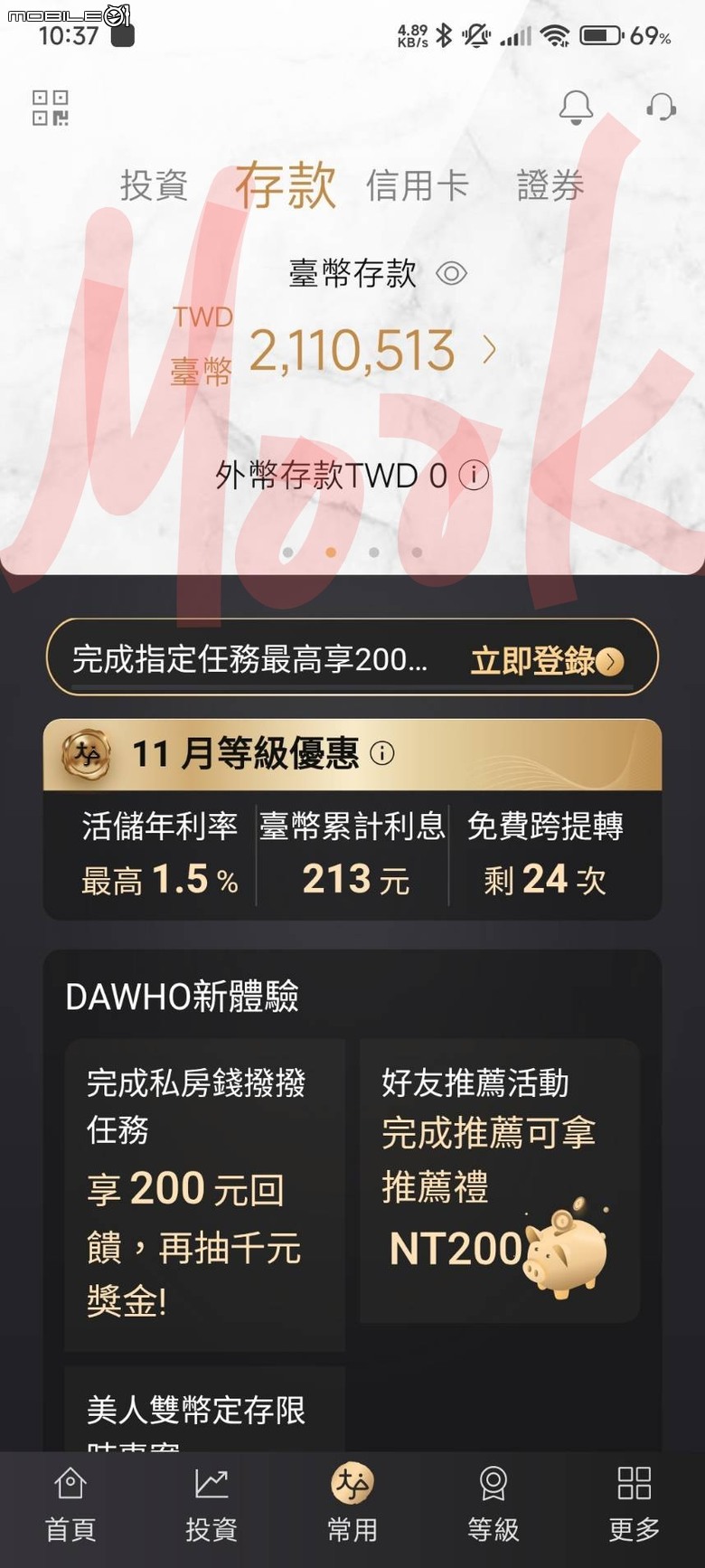Open the notifications bell
705x1568 pixels.
point(576,108)
